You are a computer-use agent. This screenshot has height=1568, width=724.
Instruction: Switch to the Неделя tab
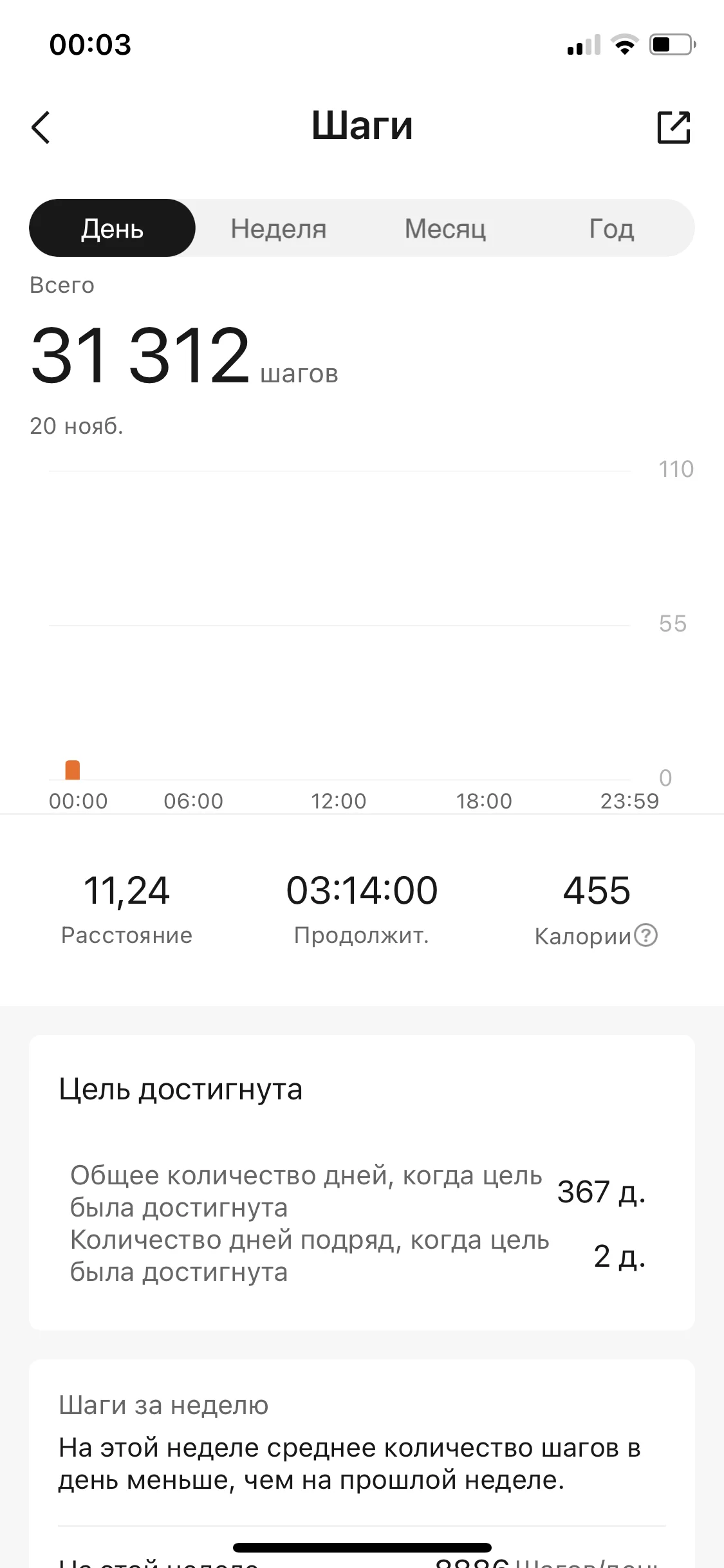point(279,229)
